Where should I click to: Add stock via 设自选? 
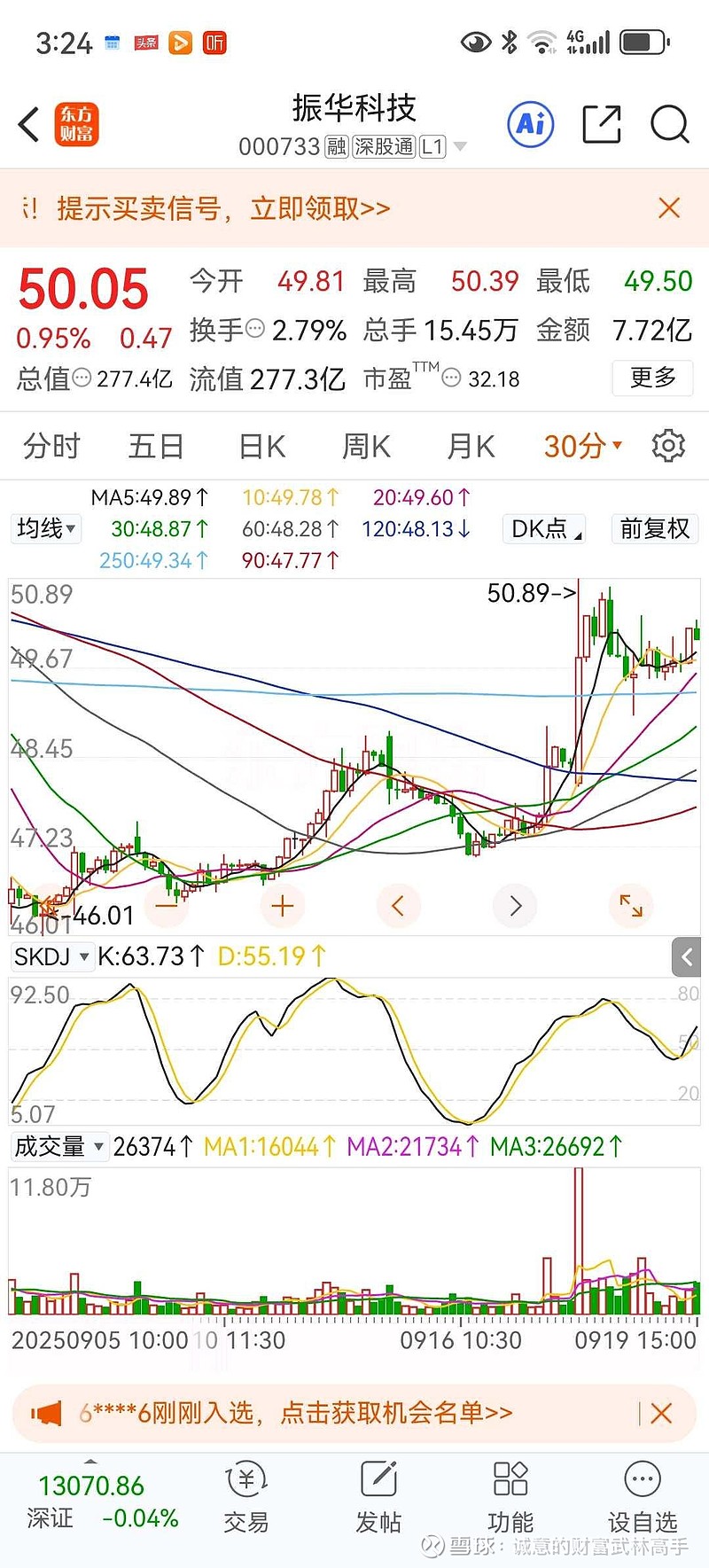643,1497
